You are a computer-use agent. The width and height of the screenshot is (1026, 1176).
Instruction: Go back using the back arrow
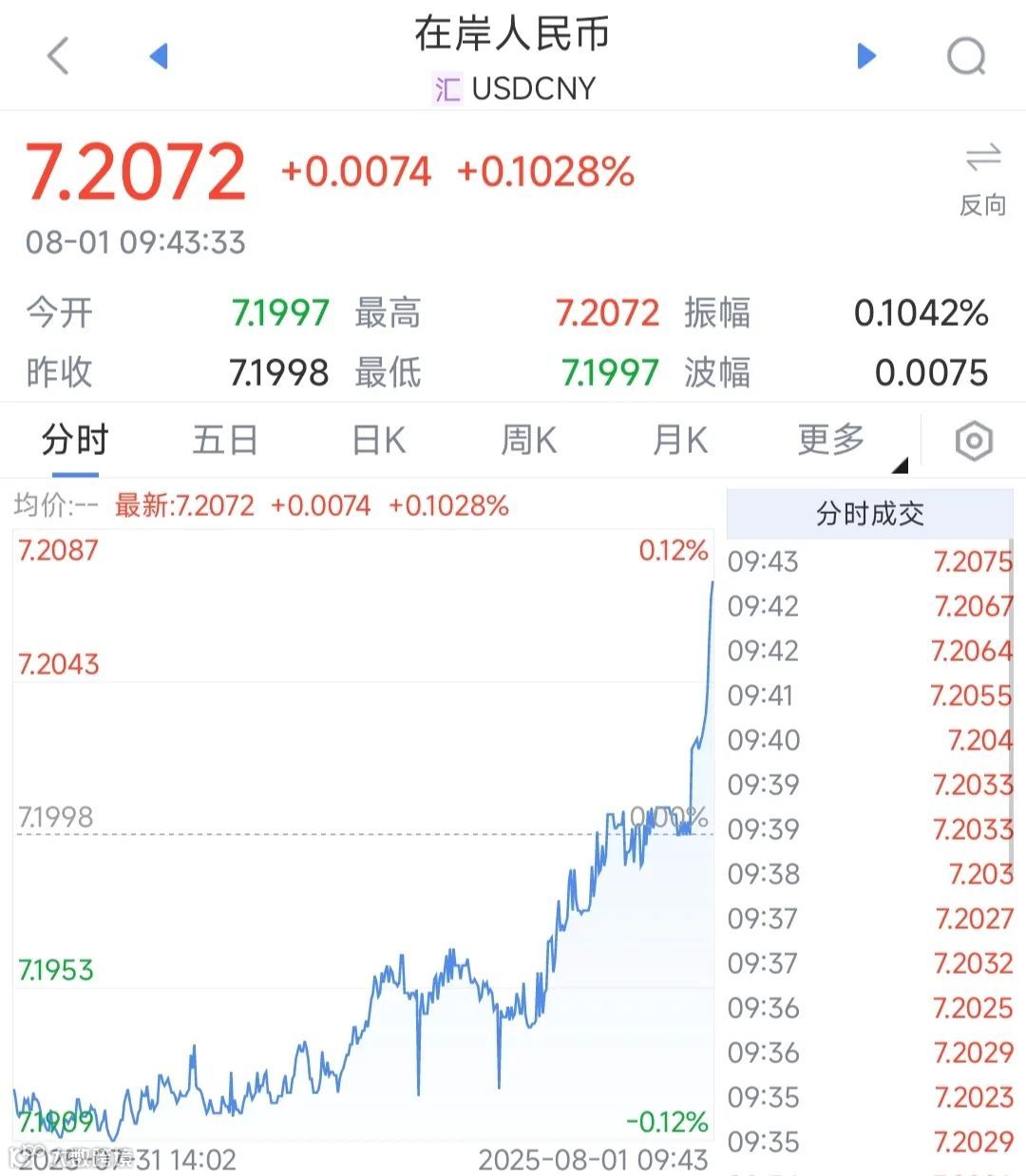pos(58,55)
